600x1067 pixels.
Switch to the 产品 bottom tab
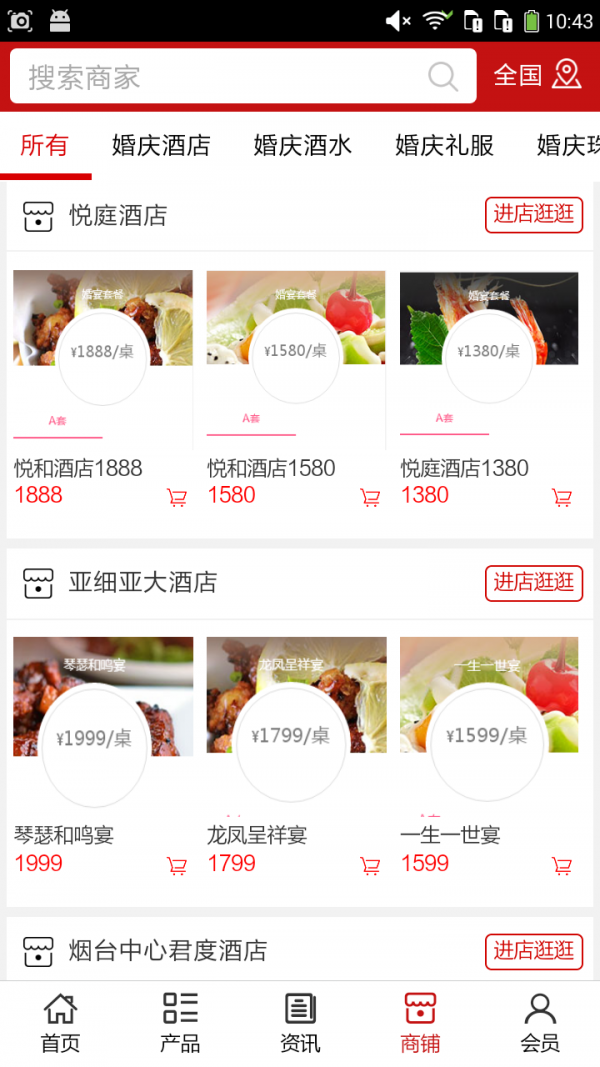180,1023
